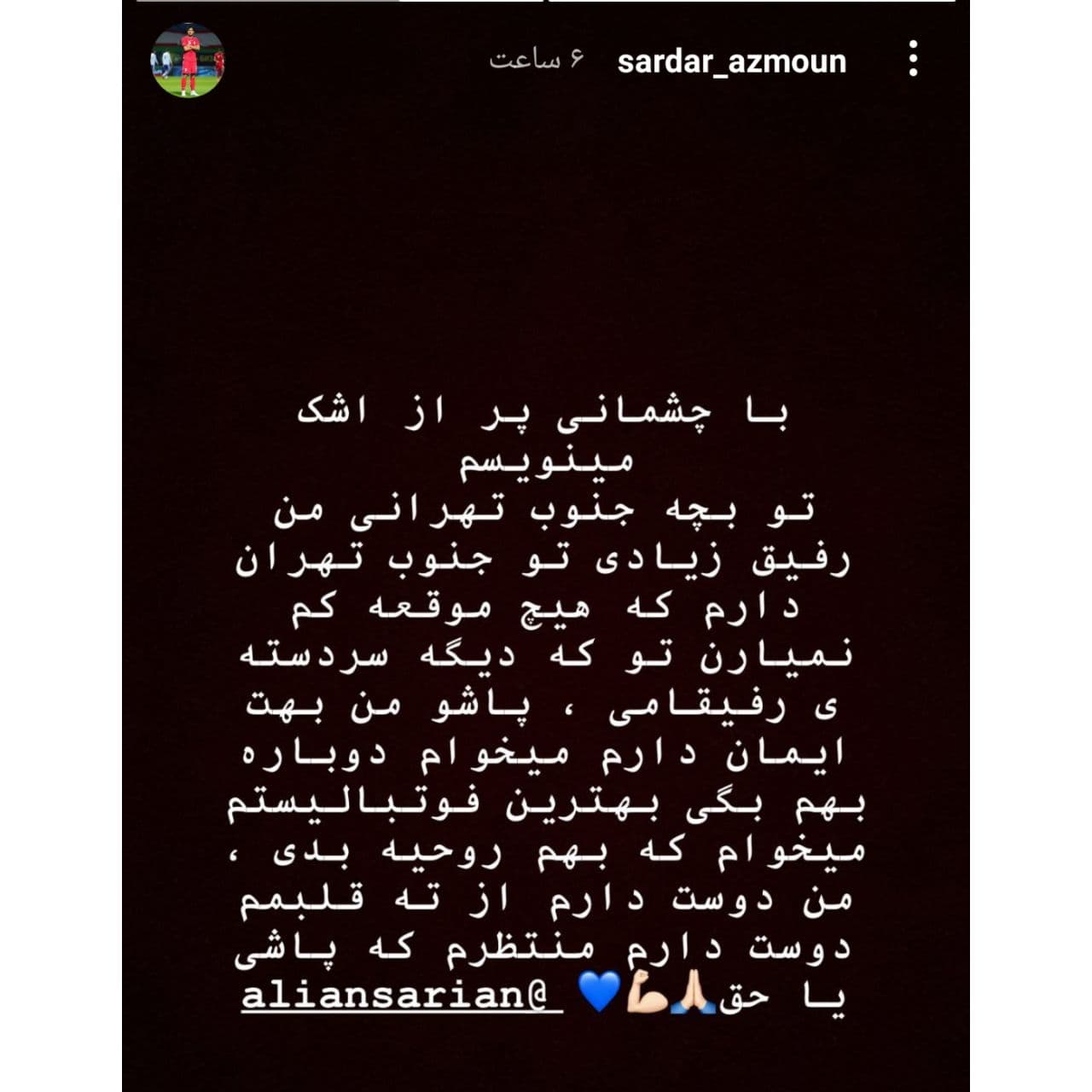Image resolution: width=1092 pixels, height=1092 pixels.
Task: Open sardar_azmoun's profile from username
Action: [731, 61]
